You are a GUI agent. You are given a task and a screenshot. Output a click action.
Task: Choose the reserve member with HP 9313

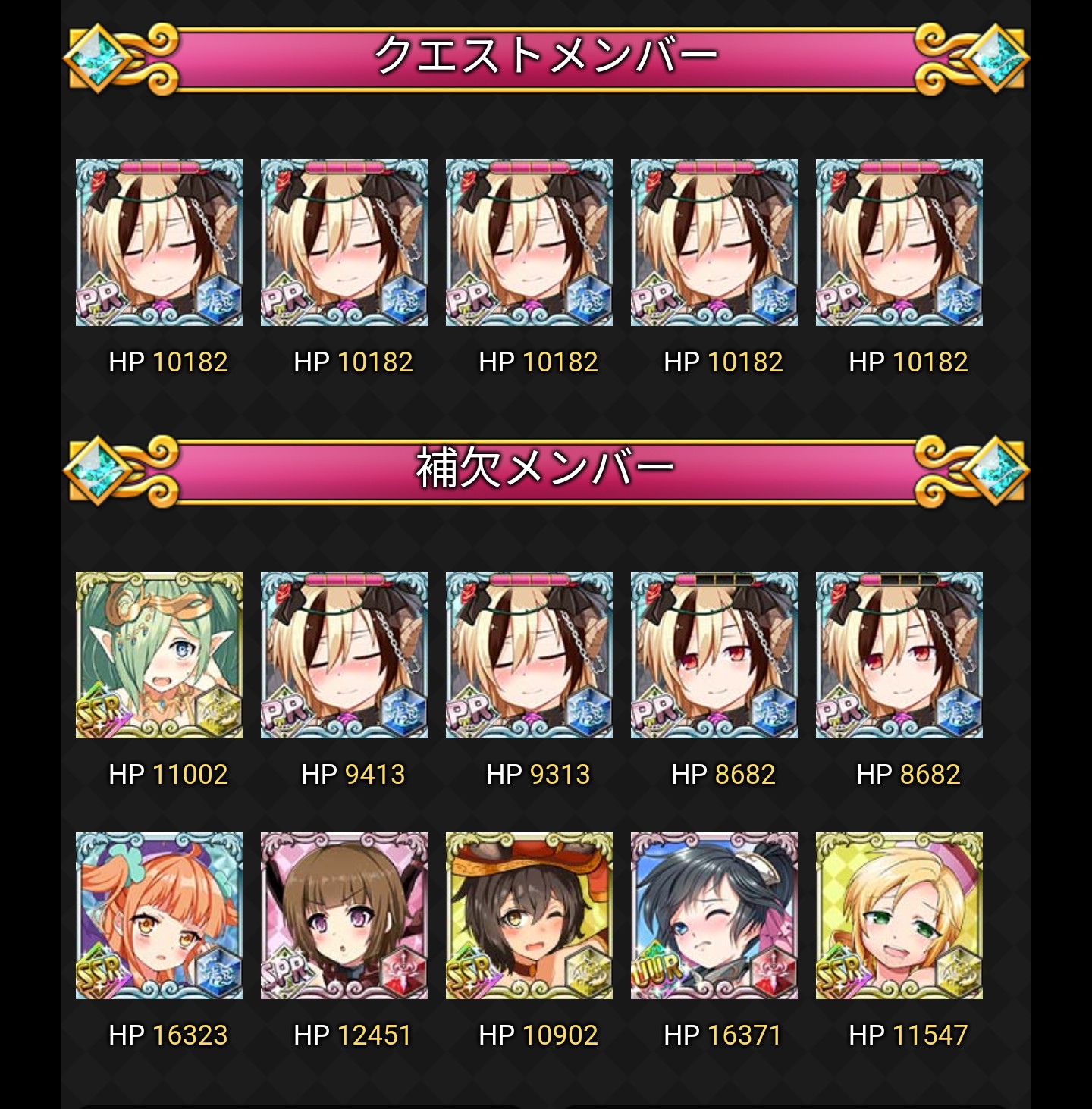click(529, 655)
